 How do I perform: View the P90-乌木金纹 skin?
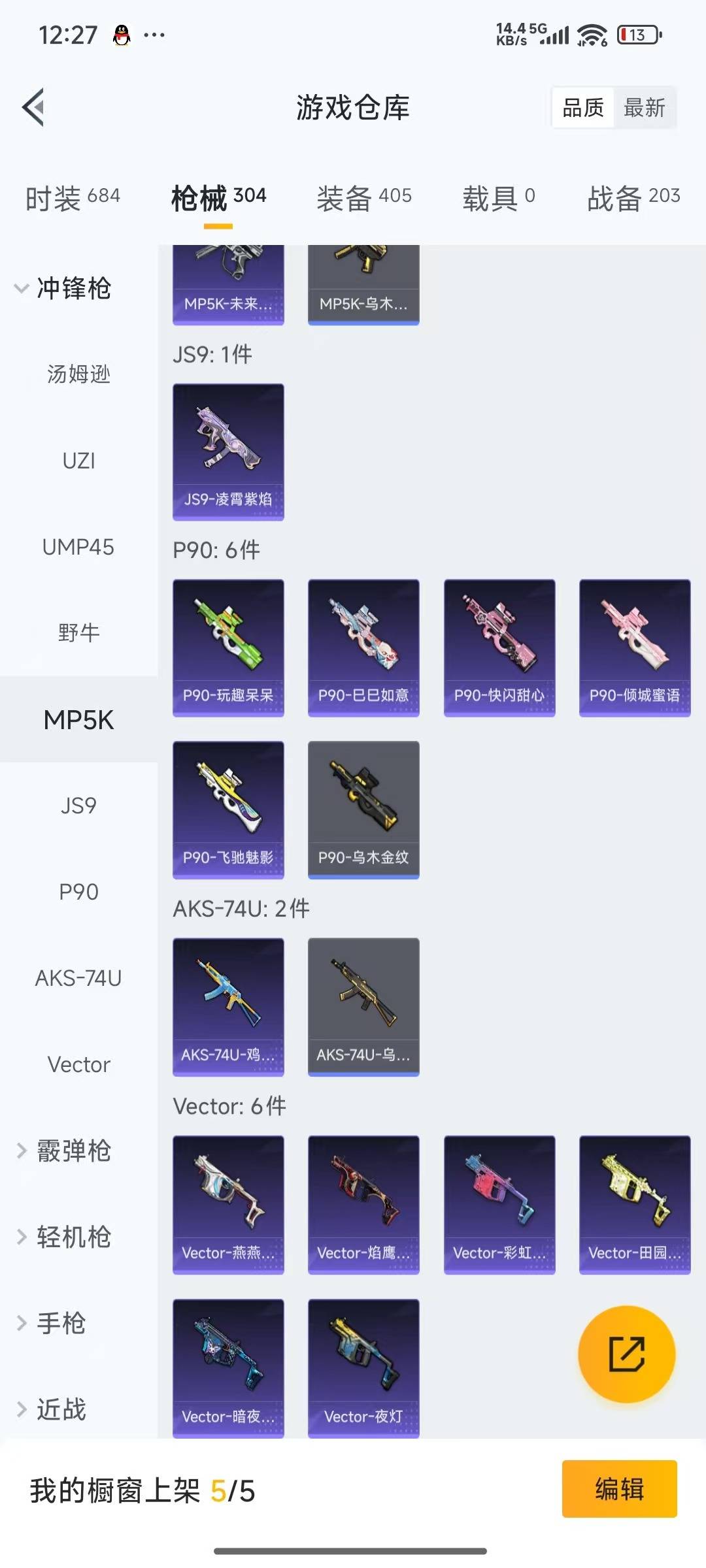click(x=363, y=809)
